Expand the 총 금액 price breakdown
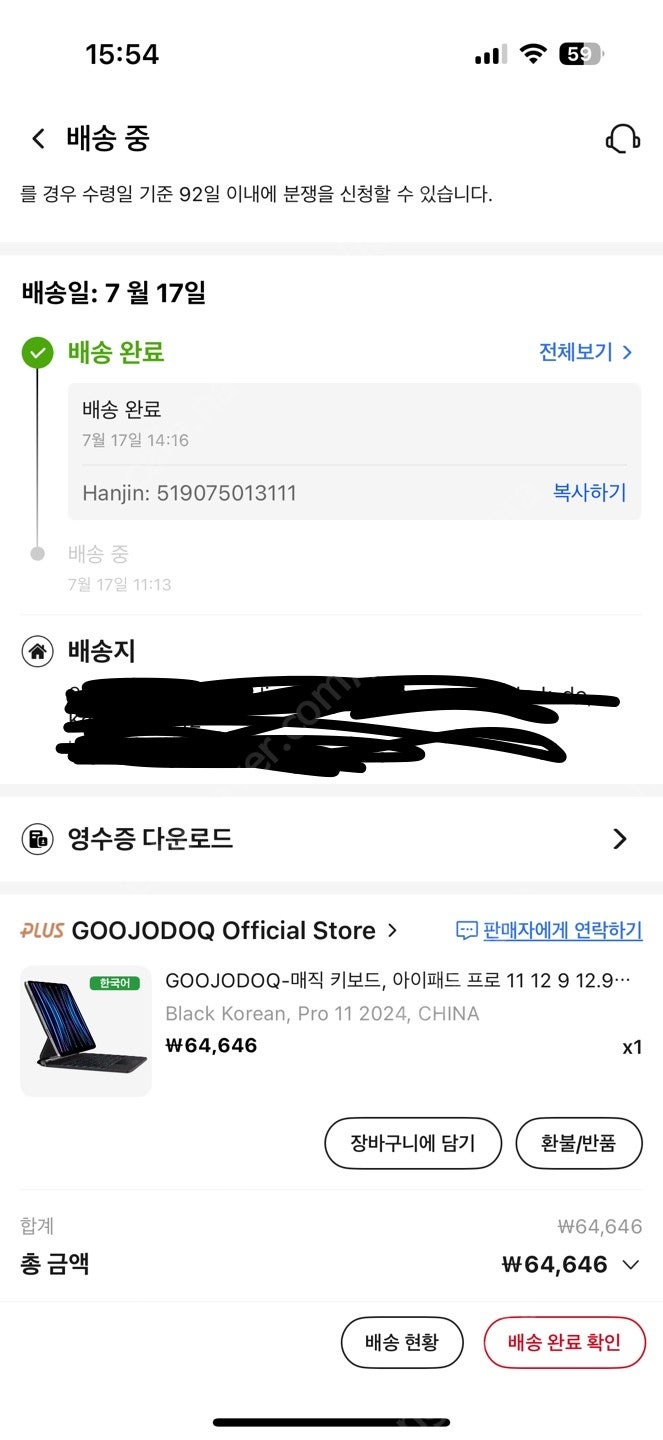 coord(630,1265)
